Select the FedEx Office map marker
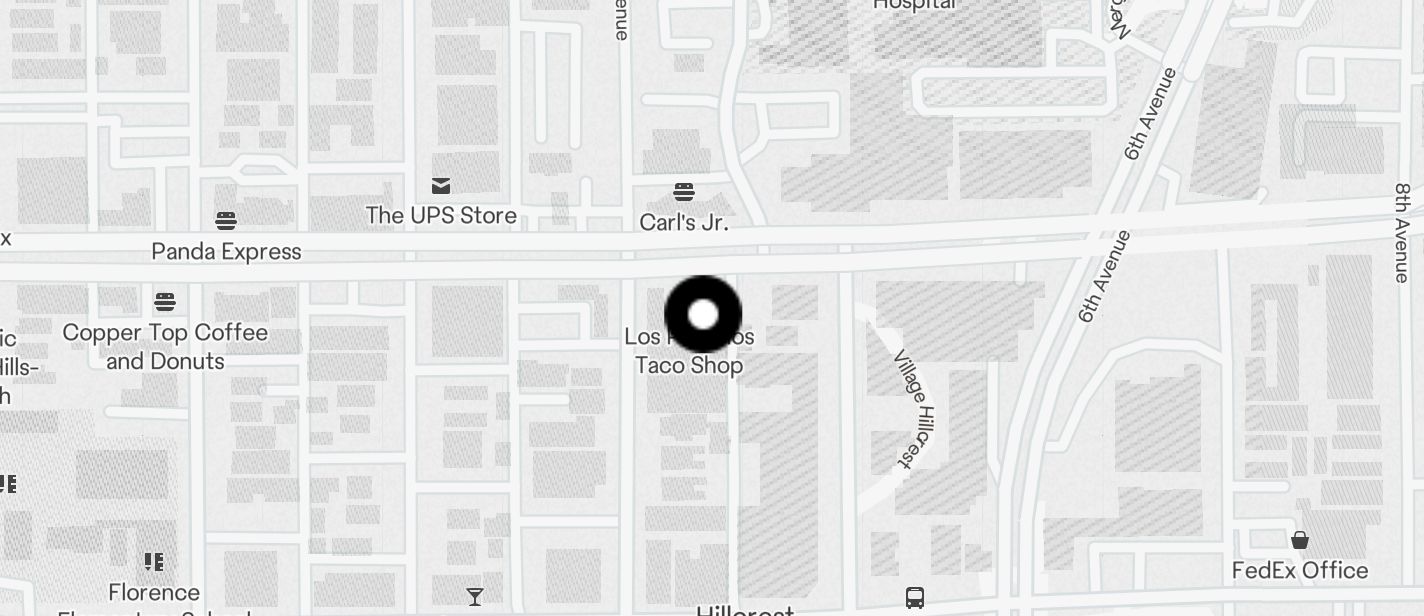The width and height of the screenshot is (1424, 616). coord(1300,541)
